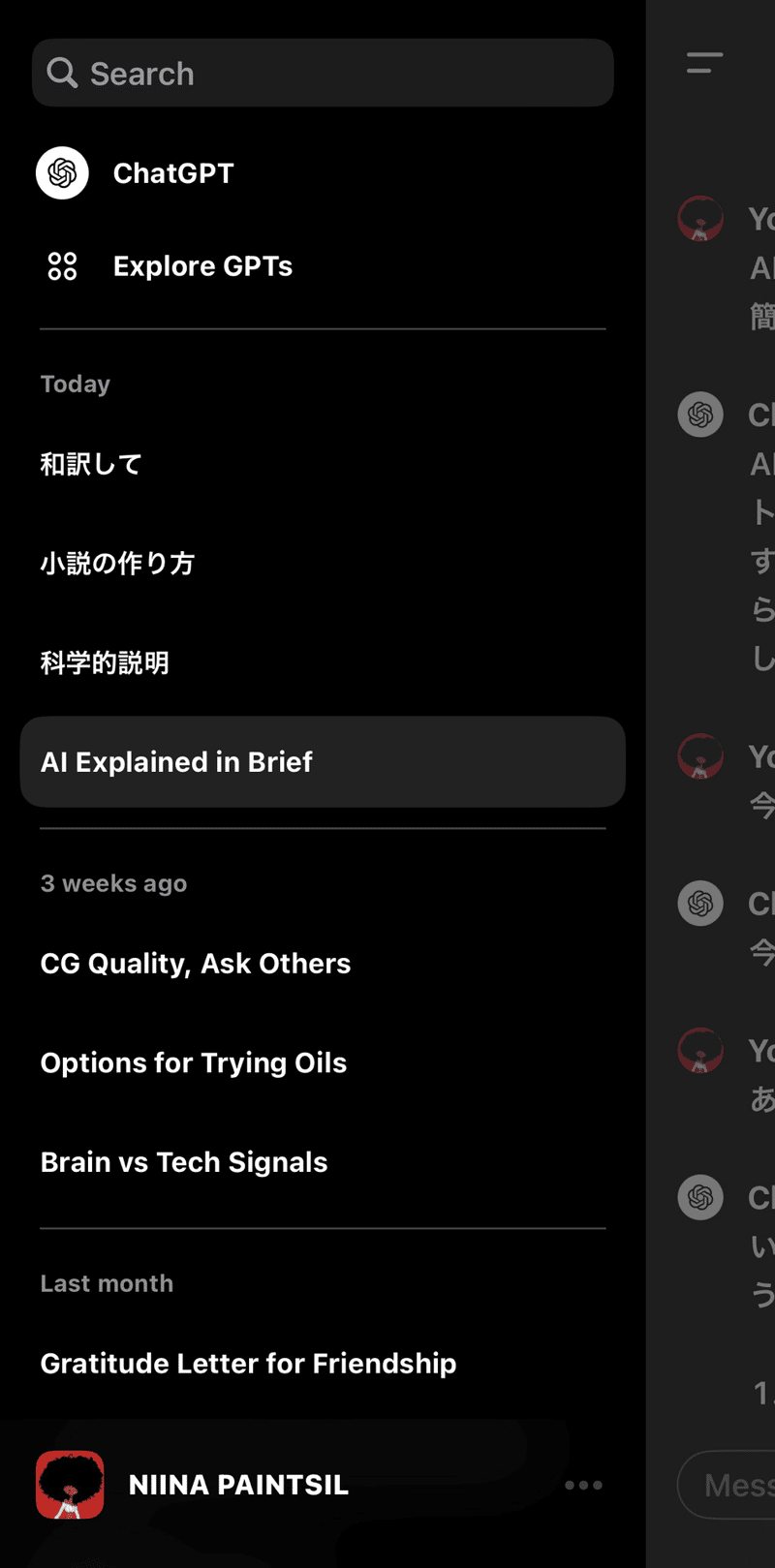Tap the Search field
The width and height of the screenshot is (775, 1568).
pos(323,74)
